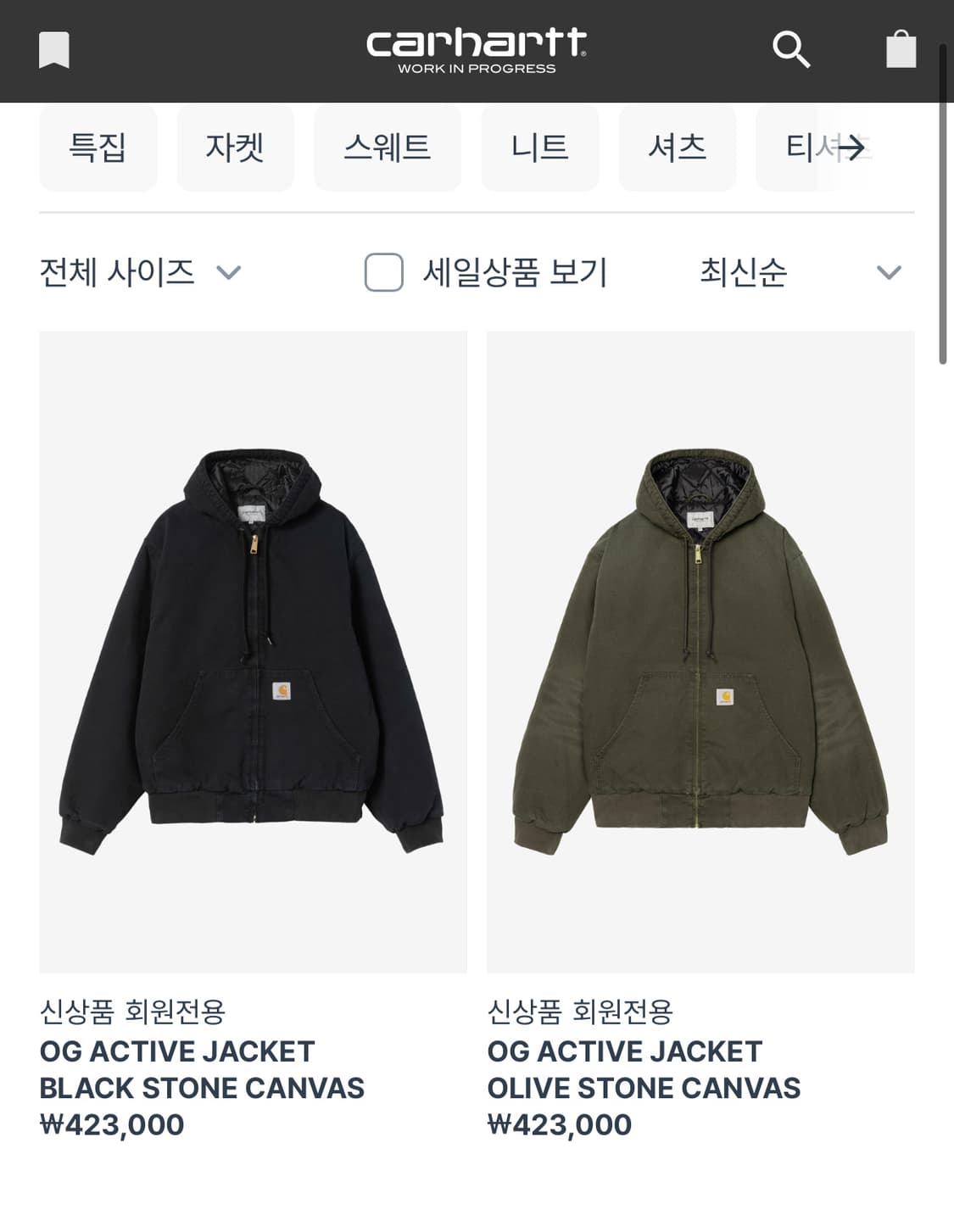Switch to the 니트 category

pyautogui.click(x=540, y=148)
